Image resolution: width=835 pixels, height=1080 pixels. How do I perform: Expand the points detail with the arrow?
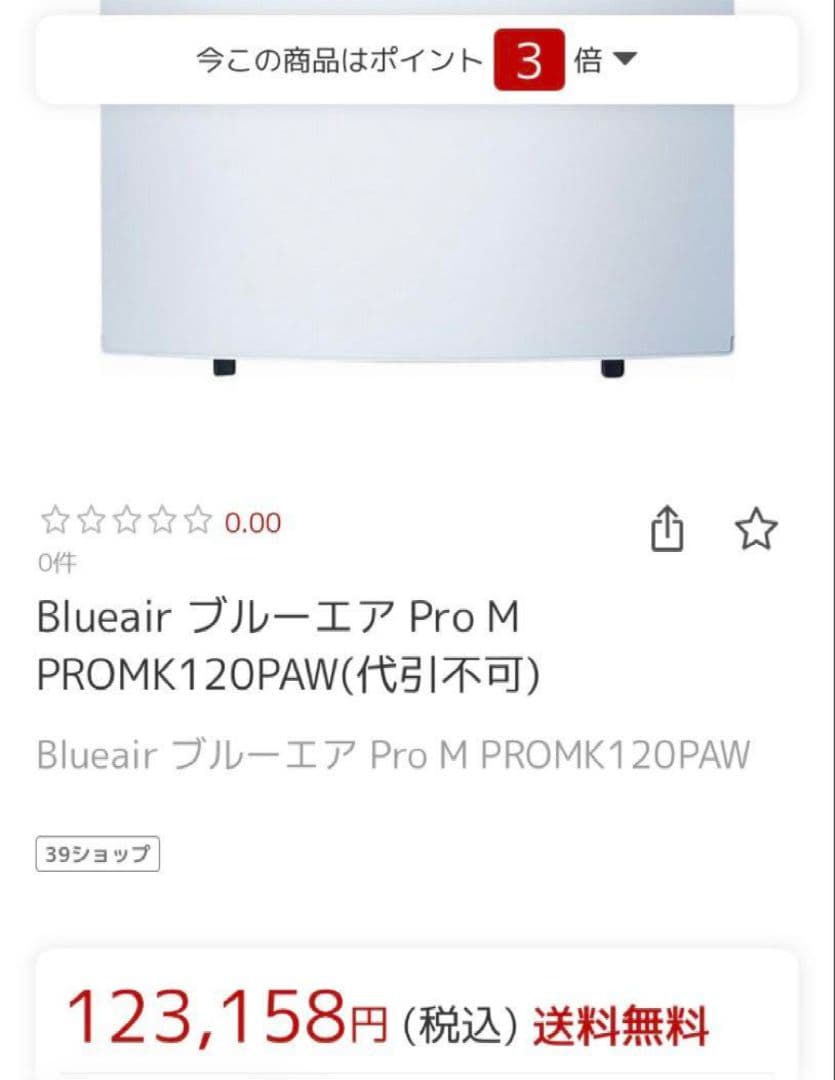coord(627,58)
